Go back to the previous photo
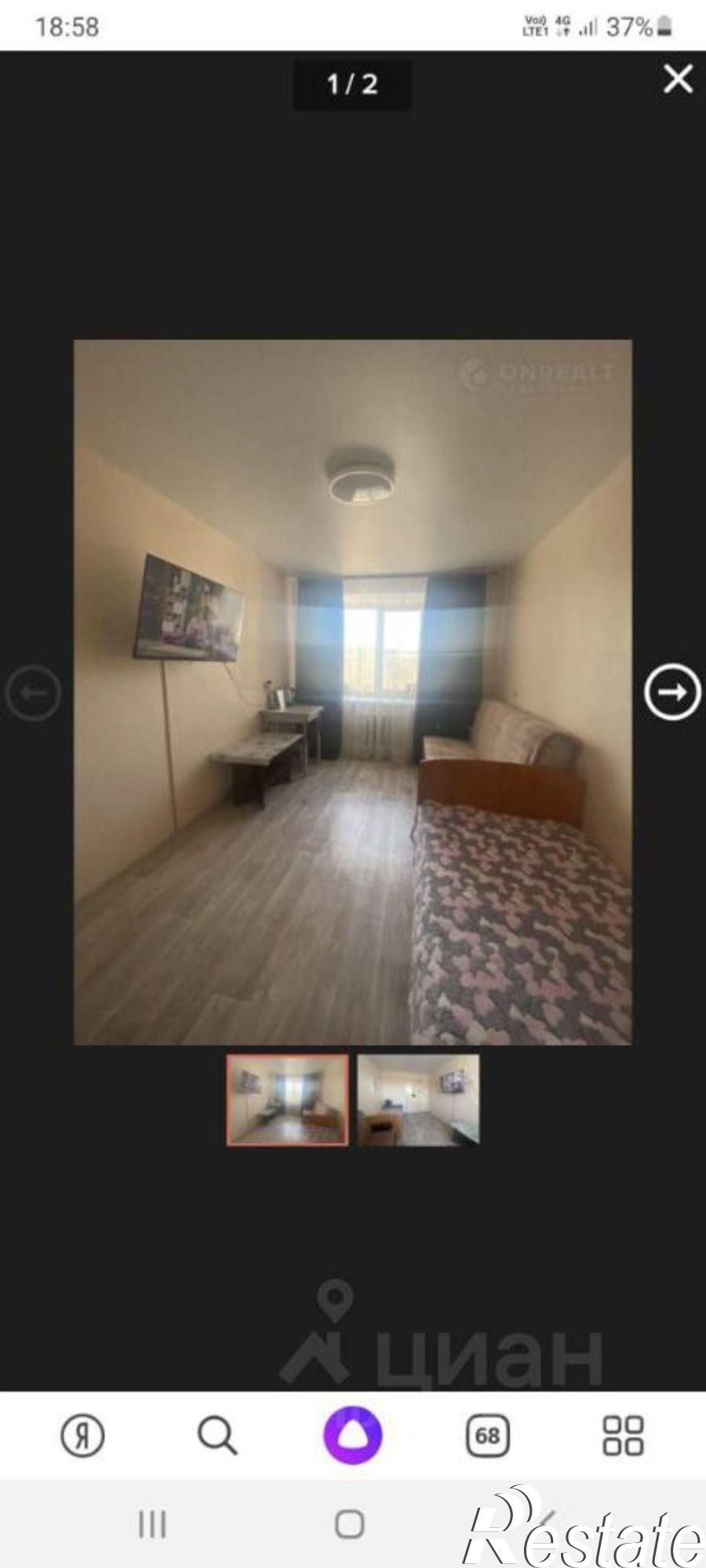 (x=33, y=693)
